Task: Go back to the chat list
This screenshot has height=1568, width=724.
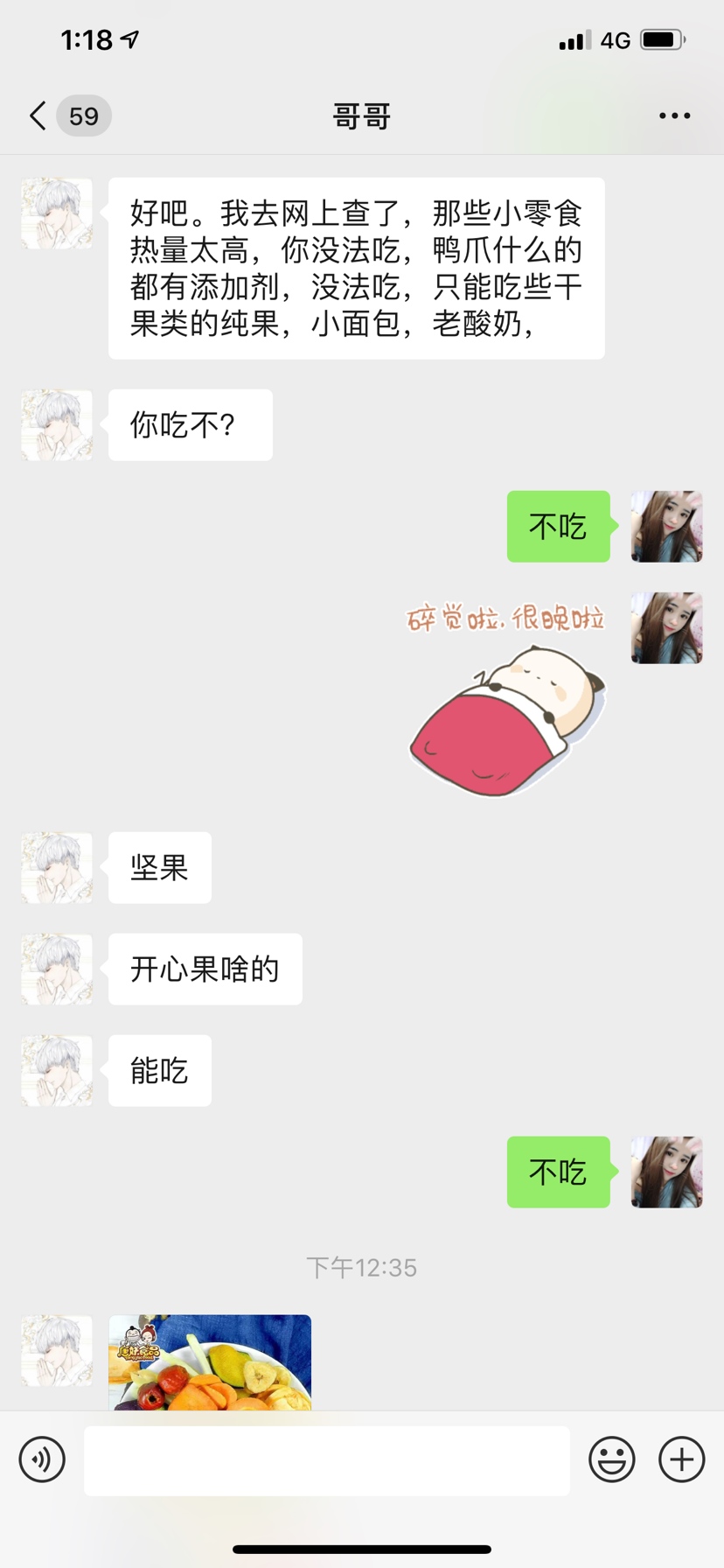Action: pyautogui.click(x=38, y=115)
